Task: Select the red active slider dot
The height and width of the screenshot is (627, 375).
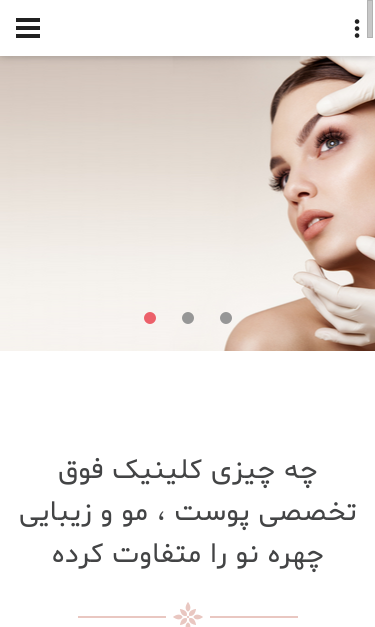Action: pyautogui.click(x=150, y=318)
